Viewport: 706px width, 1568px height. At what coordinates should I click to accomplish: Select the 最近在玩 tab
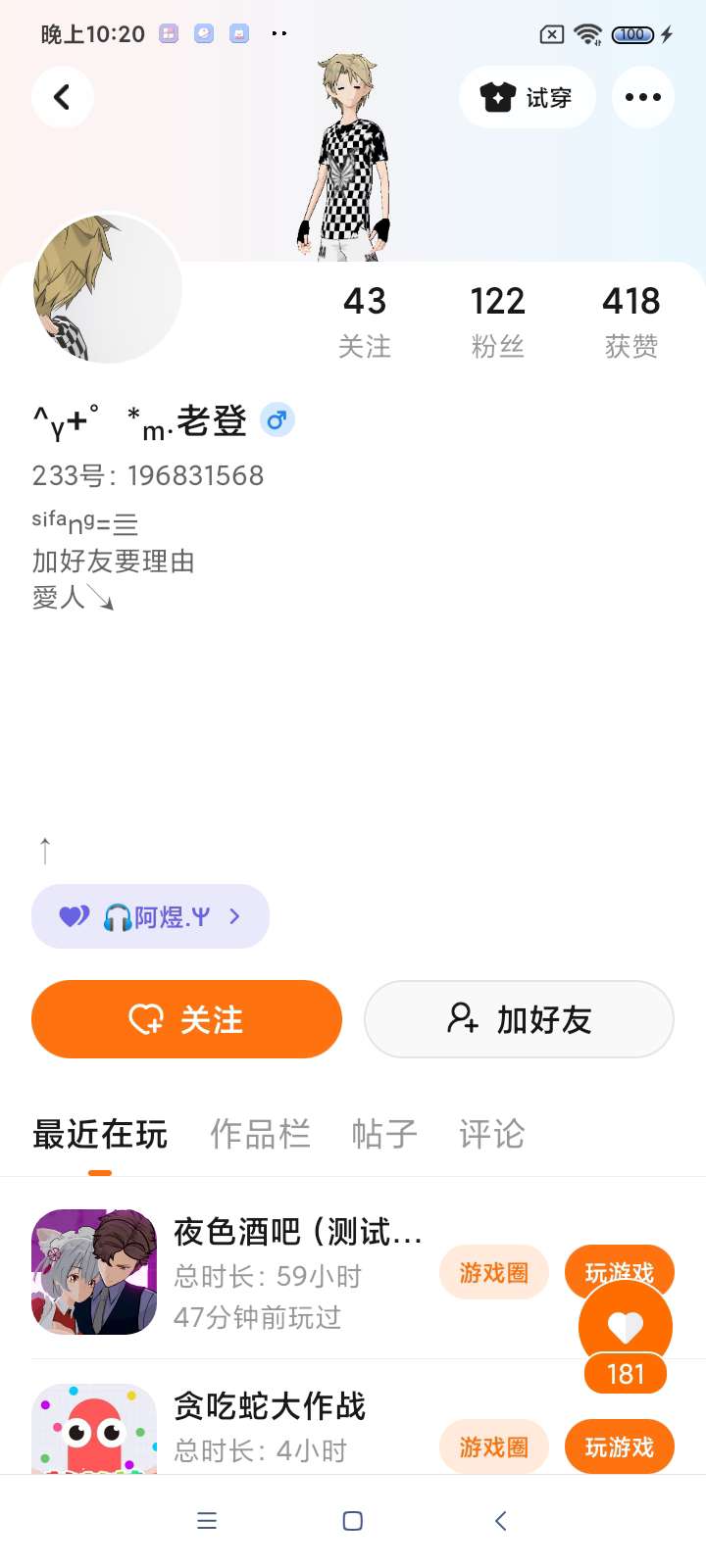click(x=100, y=1134)
